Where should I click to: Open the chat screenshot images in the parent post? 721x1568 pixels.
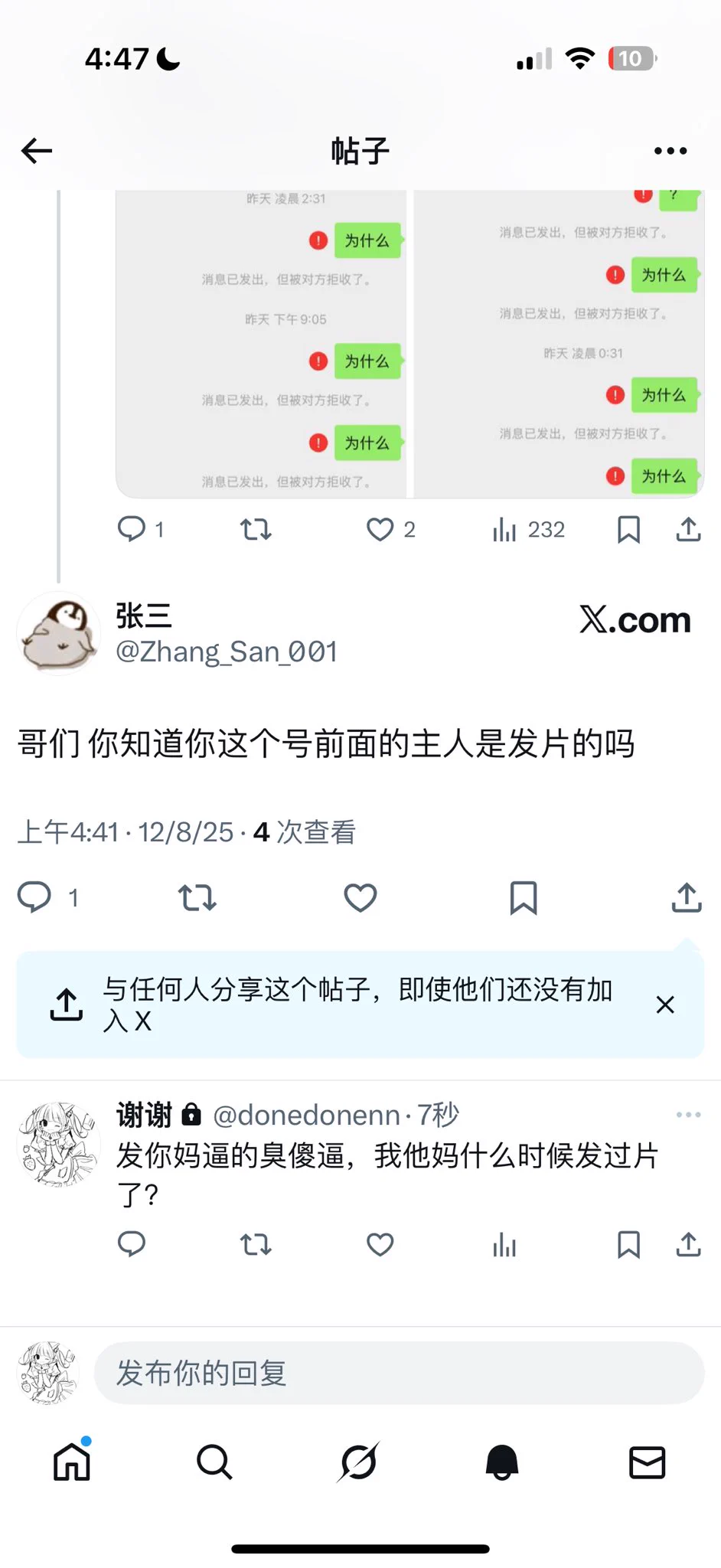point(409,345)
